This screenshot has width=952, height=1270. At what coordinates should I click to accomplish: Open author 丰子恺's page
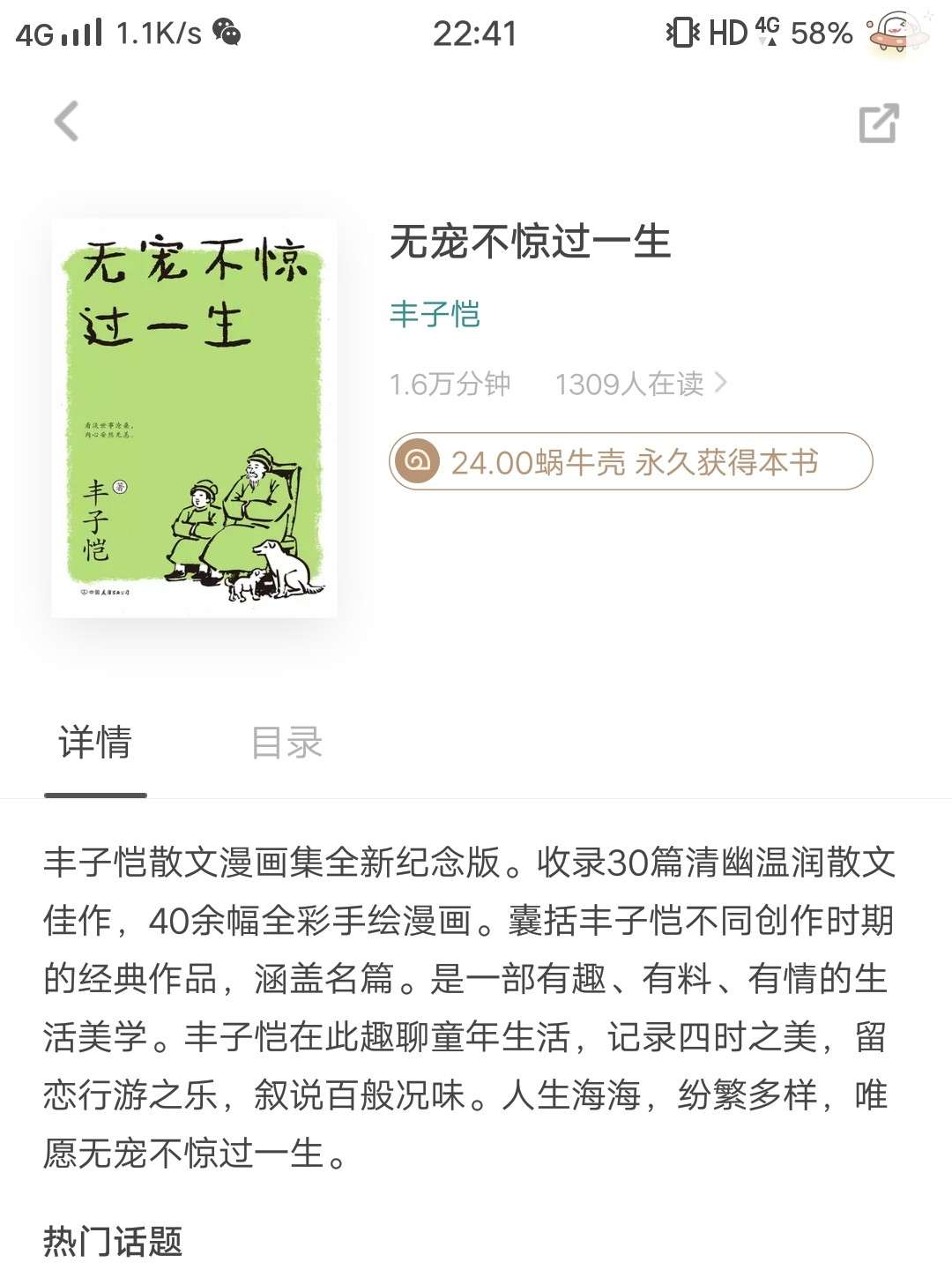(435, 314)
